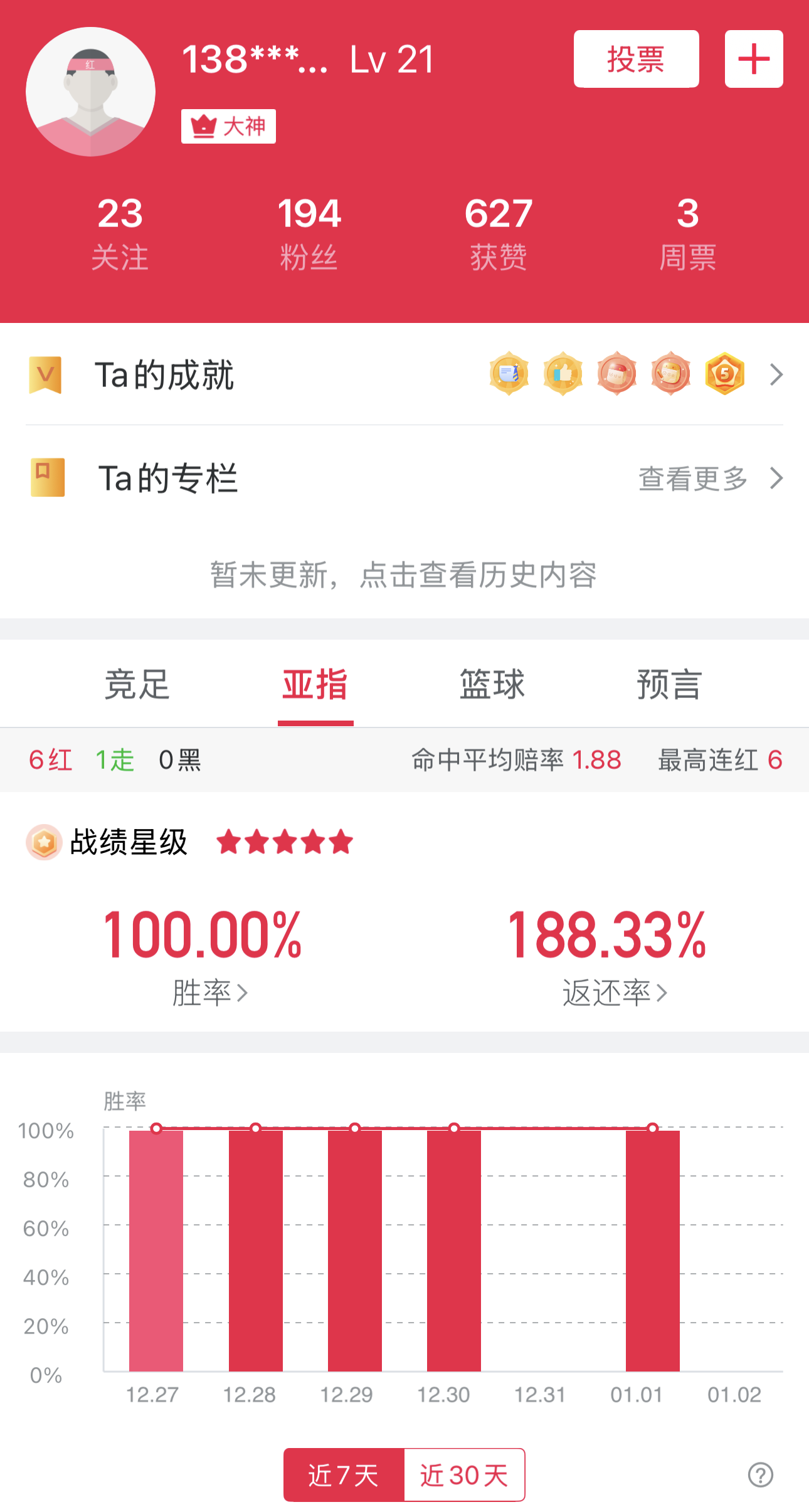Show the 近7天 chart range

(344, 1475)
